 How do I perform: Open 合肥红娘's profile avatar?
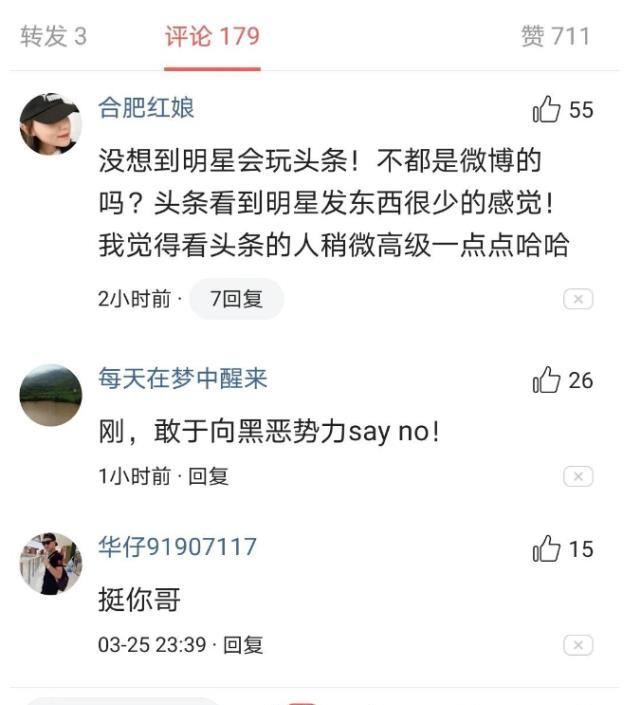click(x=50, y=124)
